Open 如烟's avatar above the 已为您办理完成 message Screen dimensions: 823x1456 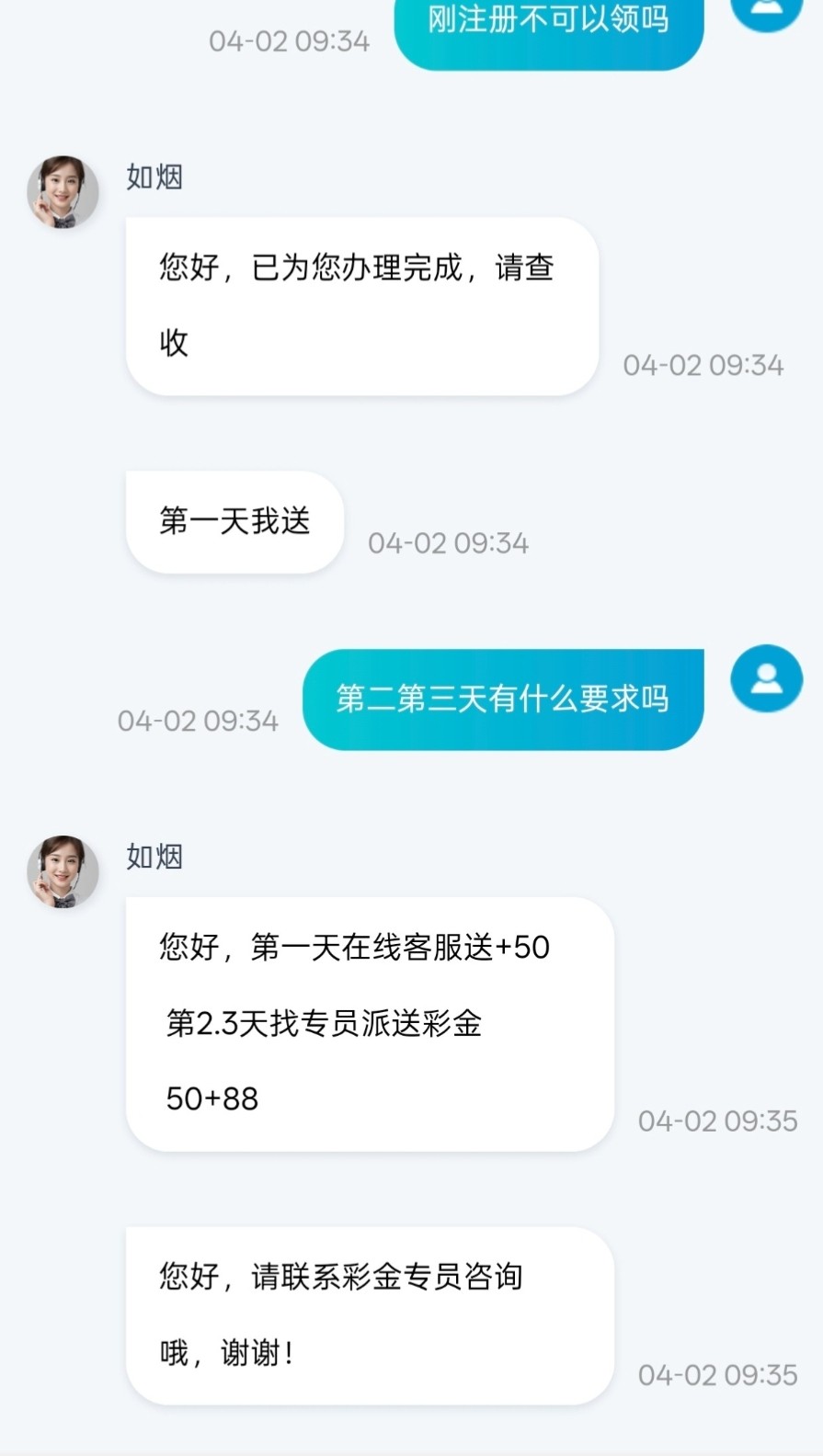63,192
